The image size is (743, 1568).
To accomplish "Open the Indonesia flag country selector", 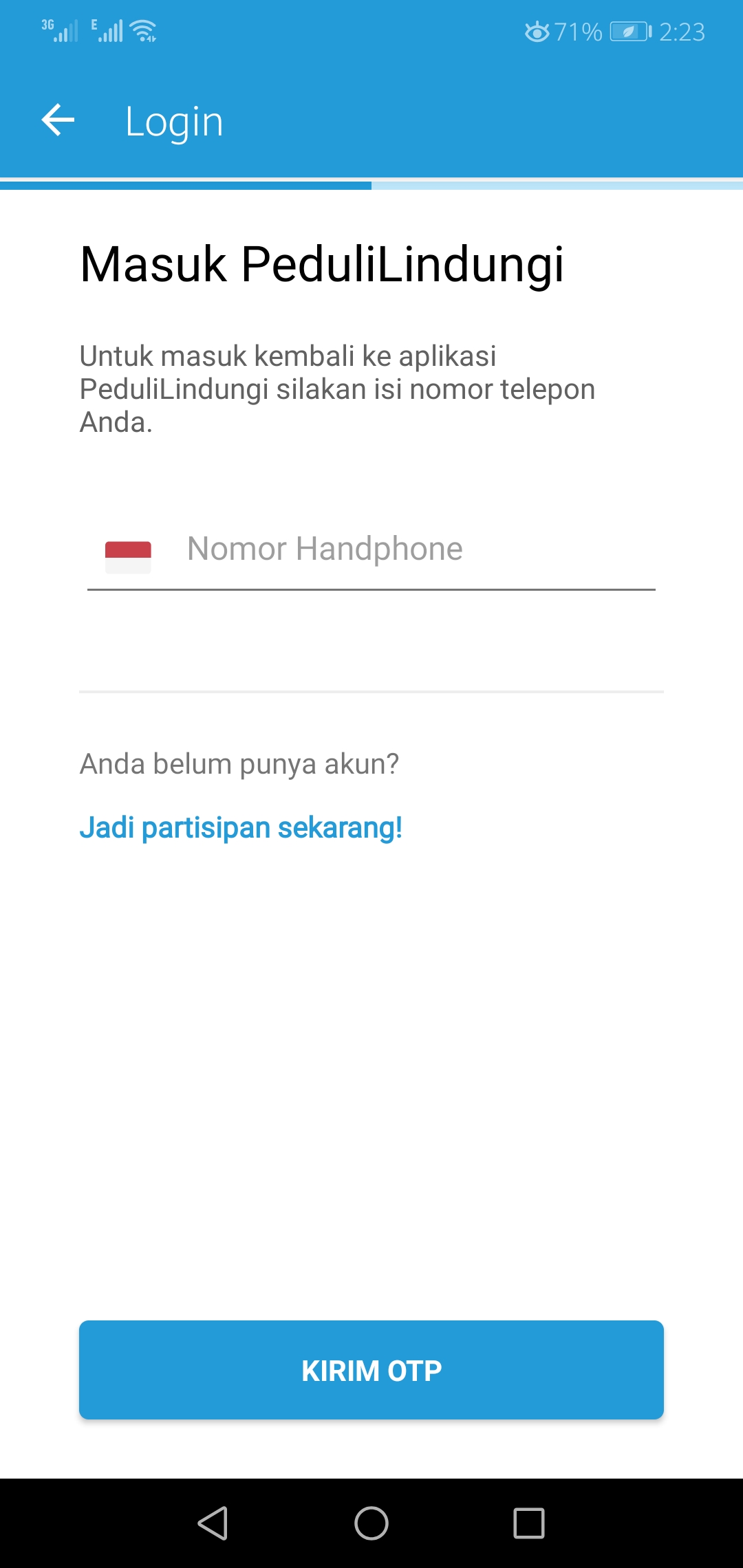I will pos(128,556).
